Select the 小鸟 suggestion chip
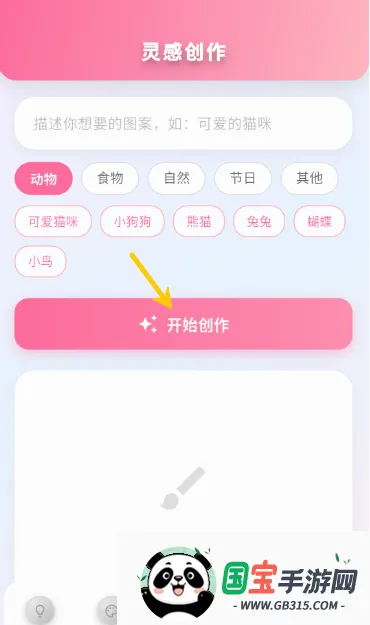Screen dimensions: 370x625 point(40,261)
